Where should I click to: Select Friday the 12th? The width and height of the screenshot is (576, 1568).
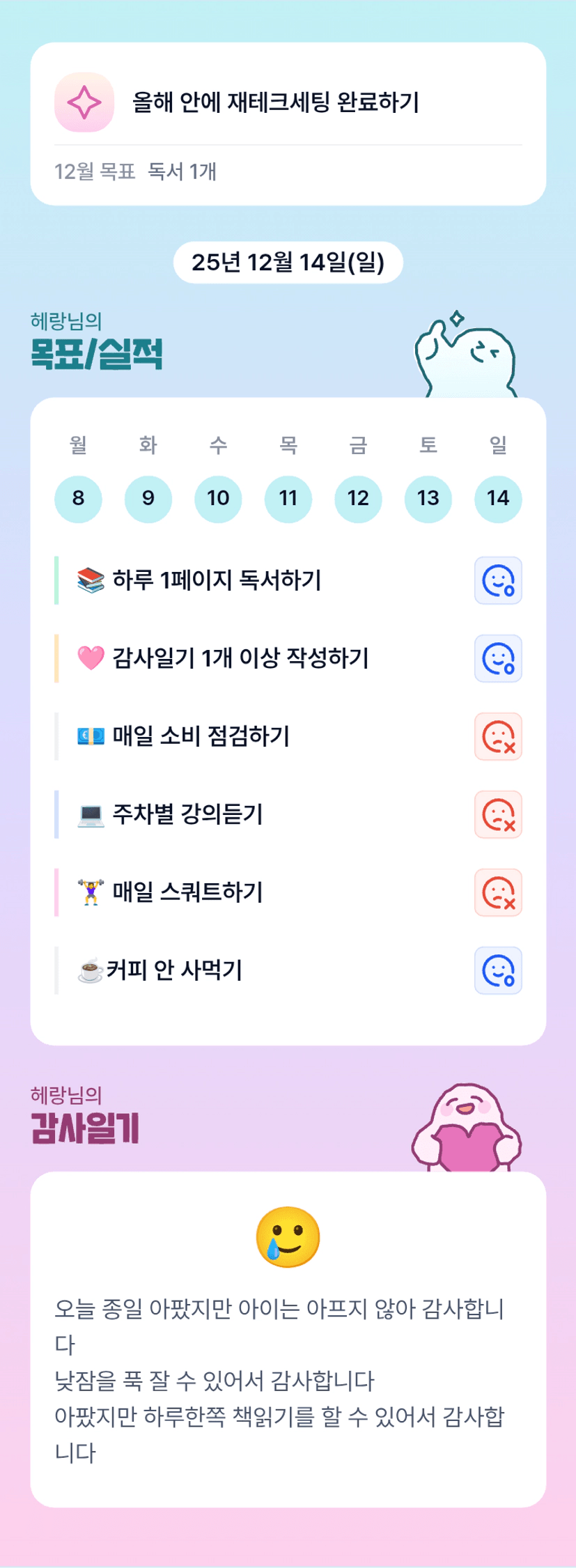358,499
